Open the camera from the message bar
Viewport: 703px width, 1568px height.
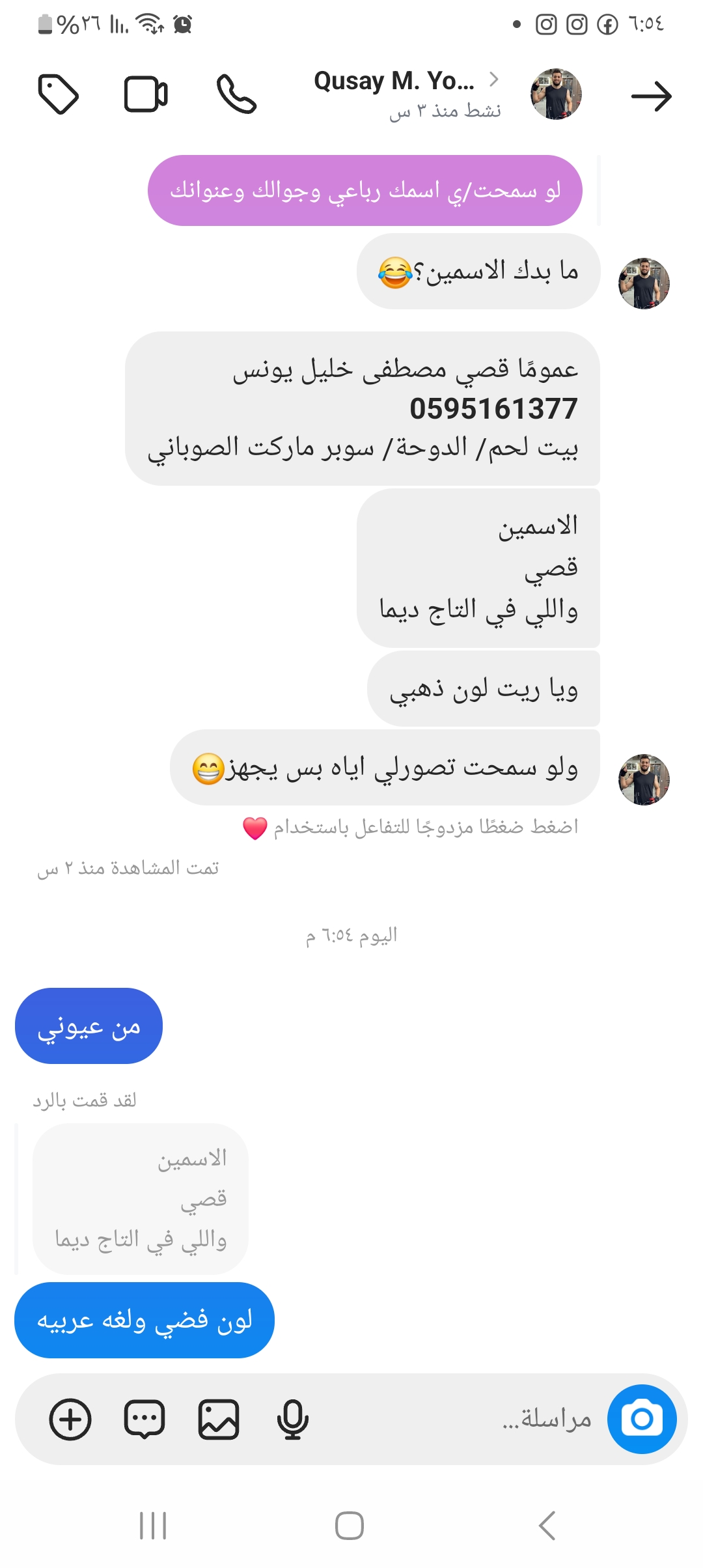click(642, 1419)
